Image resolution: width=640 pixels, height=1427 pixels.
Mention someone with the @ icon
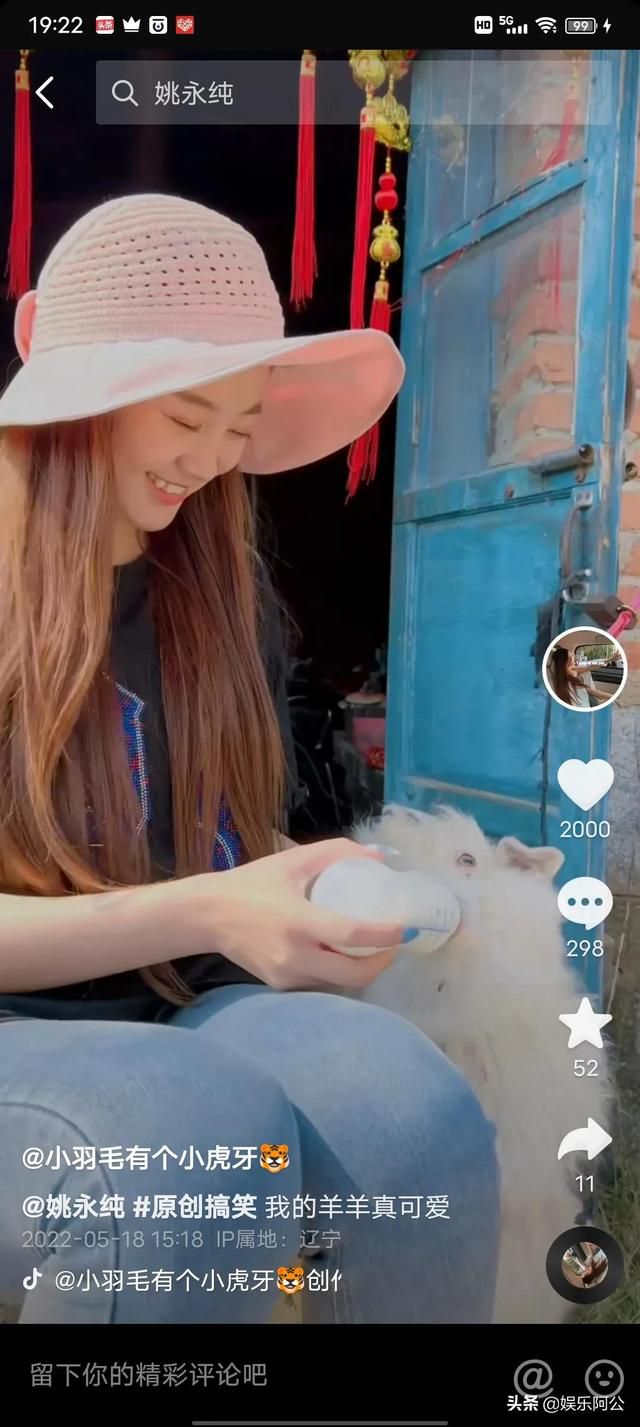[533, 1376]
